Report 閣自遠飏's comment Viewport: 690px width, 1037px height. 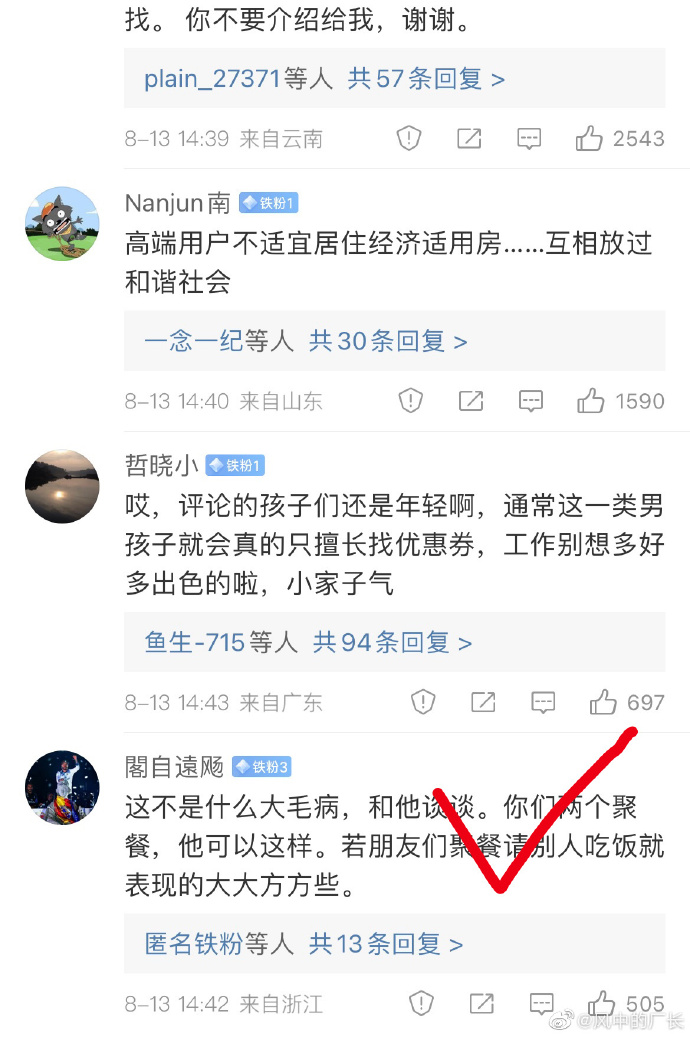click(x=422, y=1003)
